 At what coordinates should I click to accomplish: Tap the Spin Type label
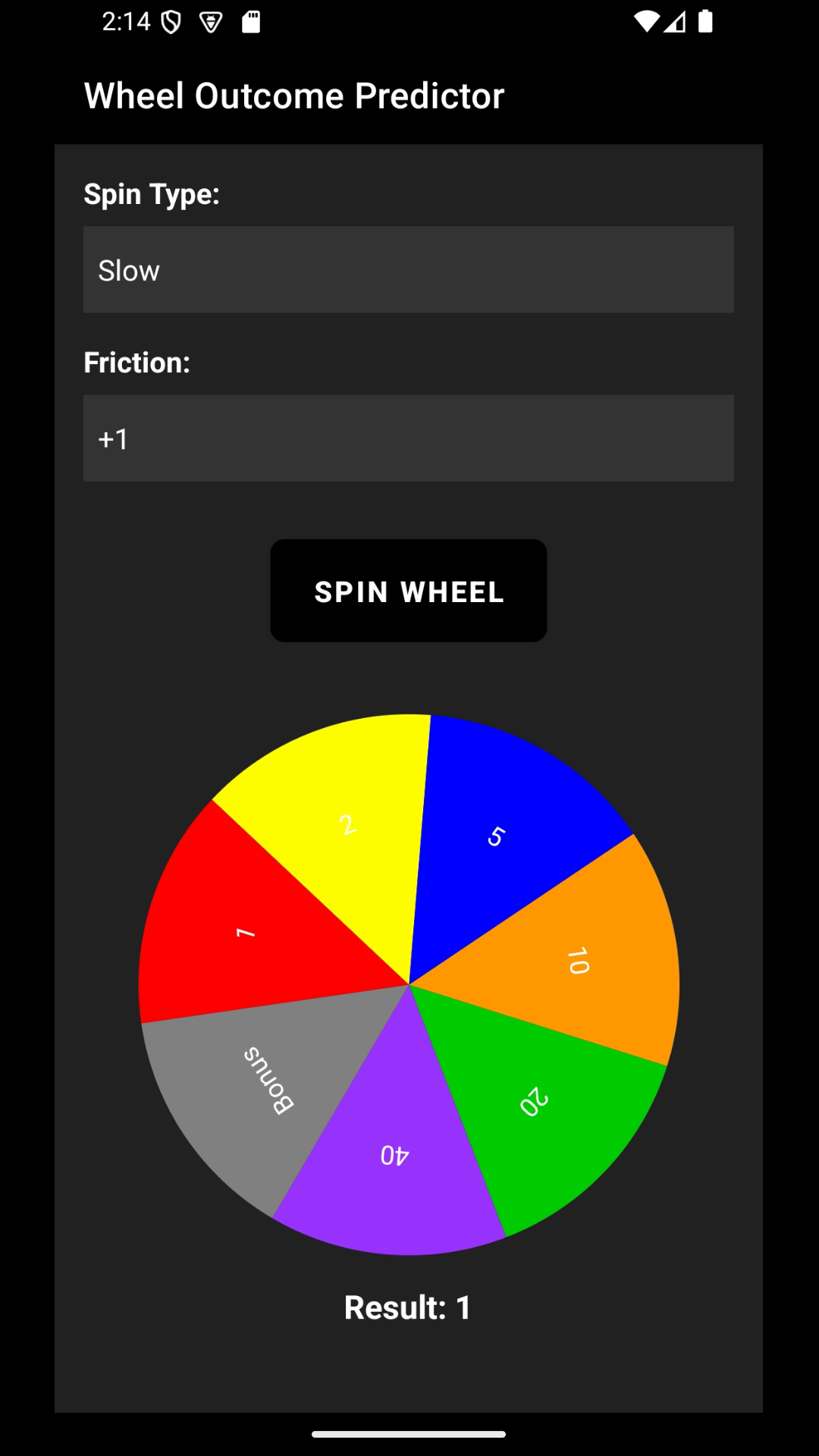pyautogui.click(x=151, y=194)
